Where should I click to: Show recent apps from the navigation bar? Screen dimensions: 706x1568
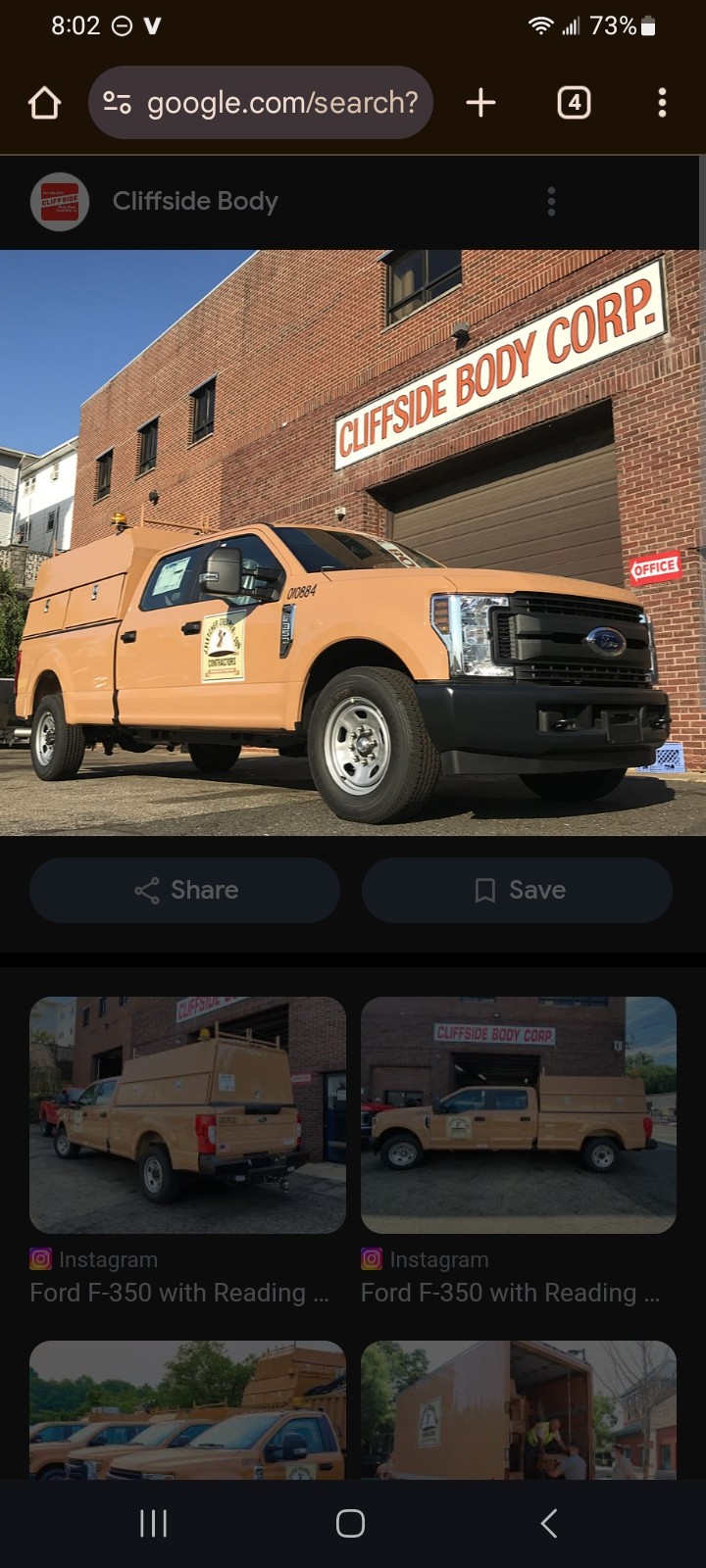[153, 1523]
